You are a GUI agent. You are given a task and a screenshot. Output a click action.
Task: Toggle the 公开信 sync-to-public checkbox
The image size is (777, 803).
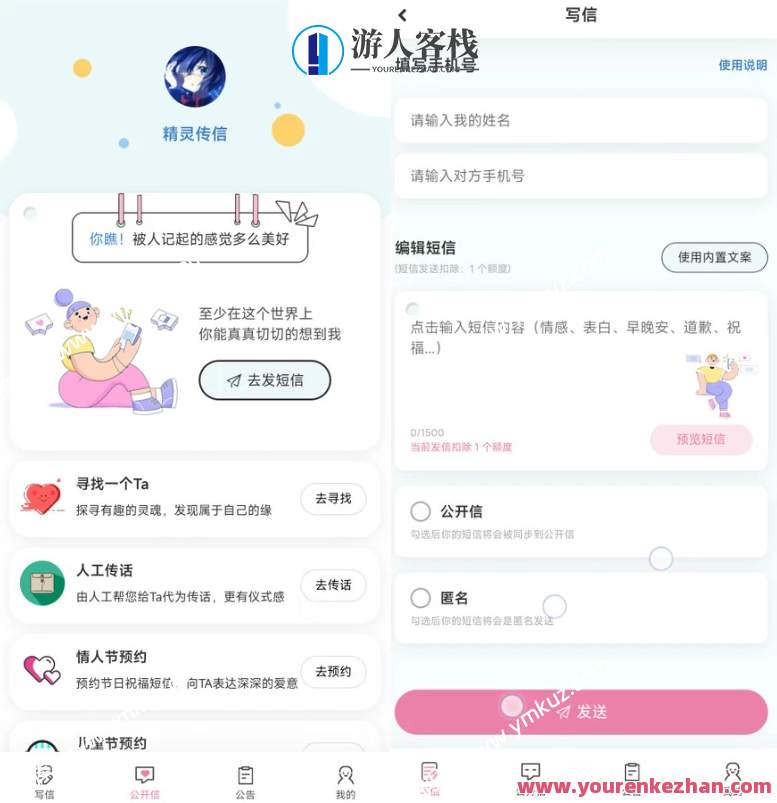click(x=421, y=511)
